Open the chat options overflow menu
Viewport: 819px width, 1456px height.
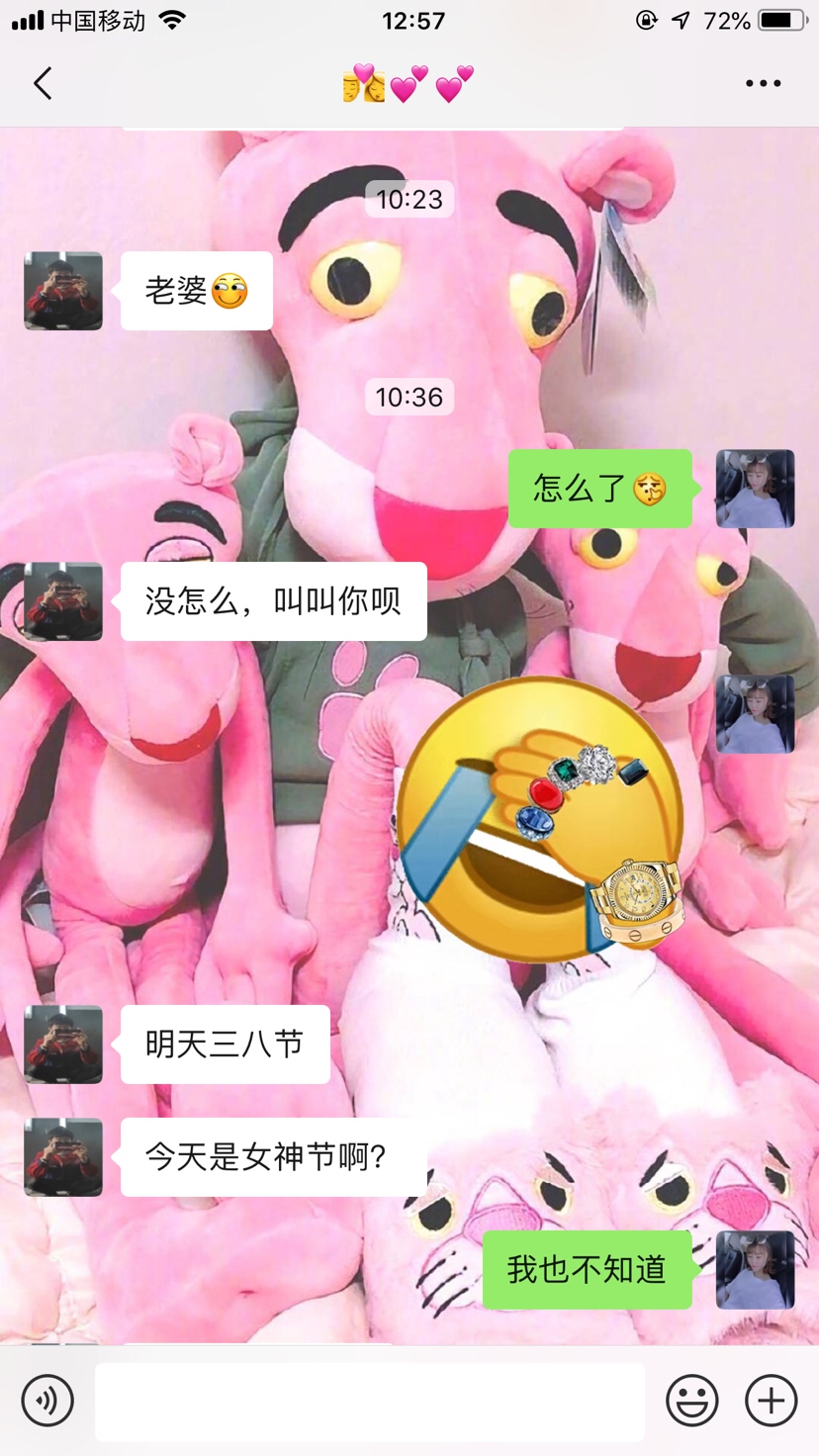coord(763,84)
